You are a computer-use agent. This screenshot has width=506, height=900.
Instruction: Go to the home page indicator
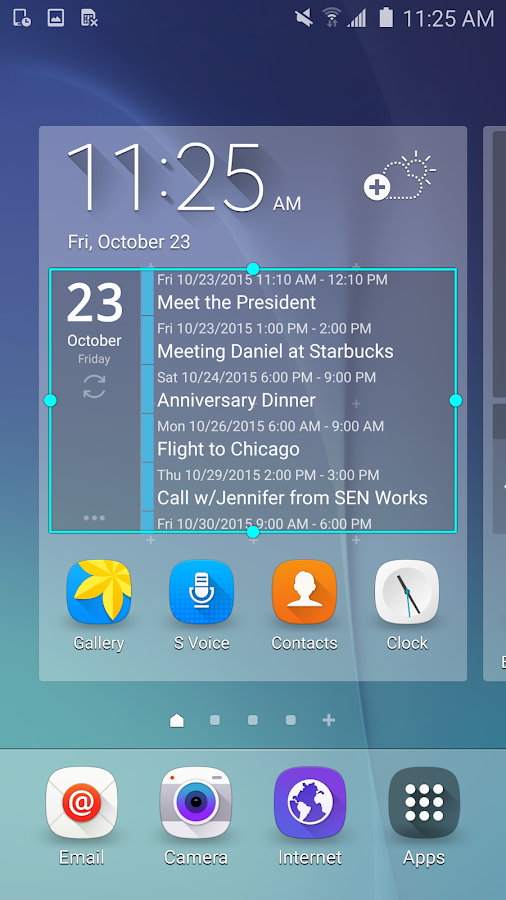(x=177, y=720)
